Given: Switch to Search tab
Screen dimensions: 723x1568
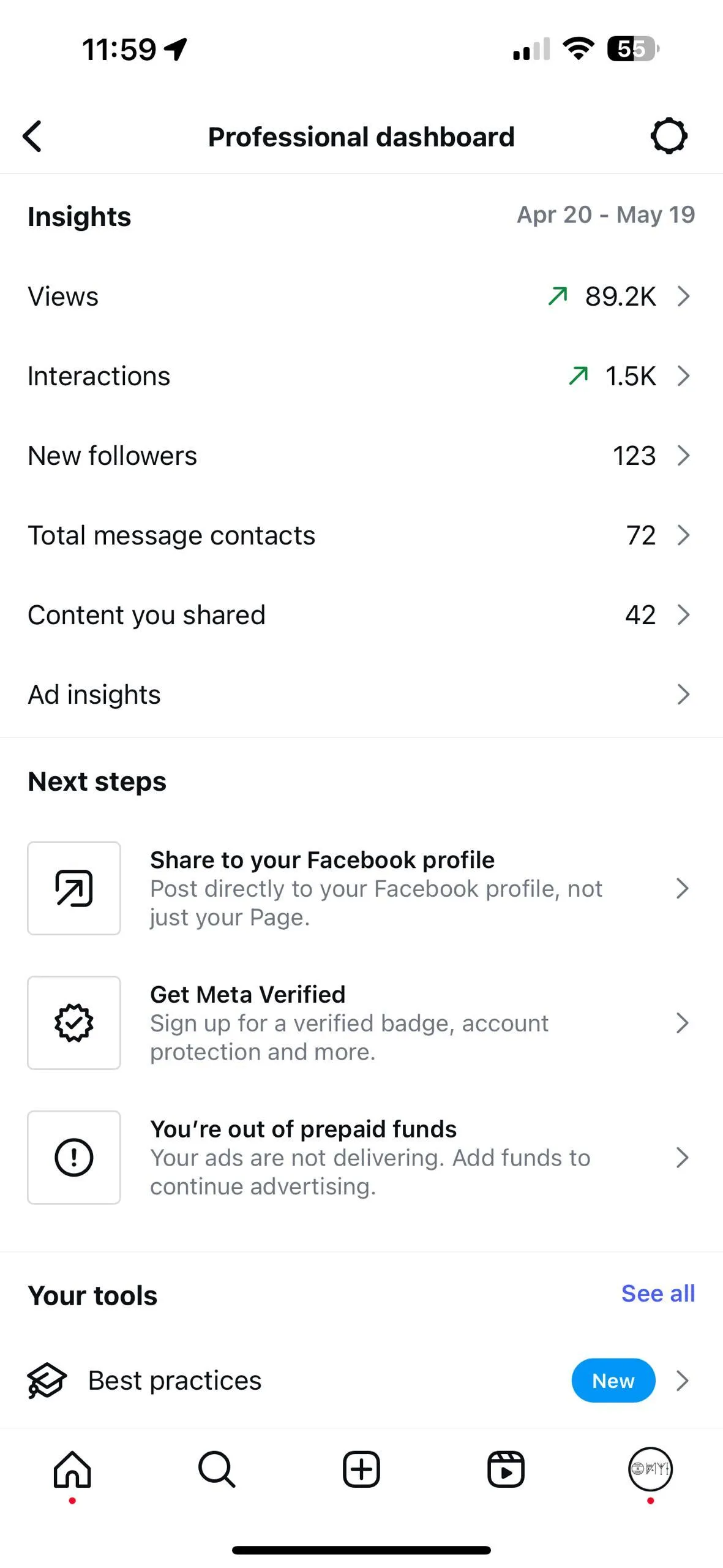Looking at the screenshot, I should tap(217, 1469).
